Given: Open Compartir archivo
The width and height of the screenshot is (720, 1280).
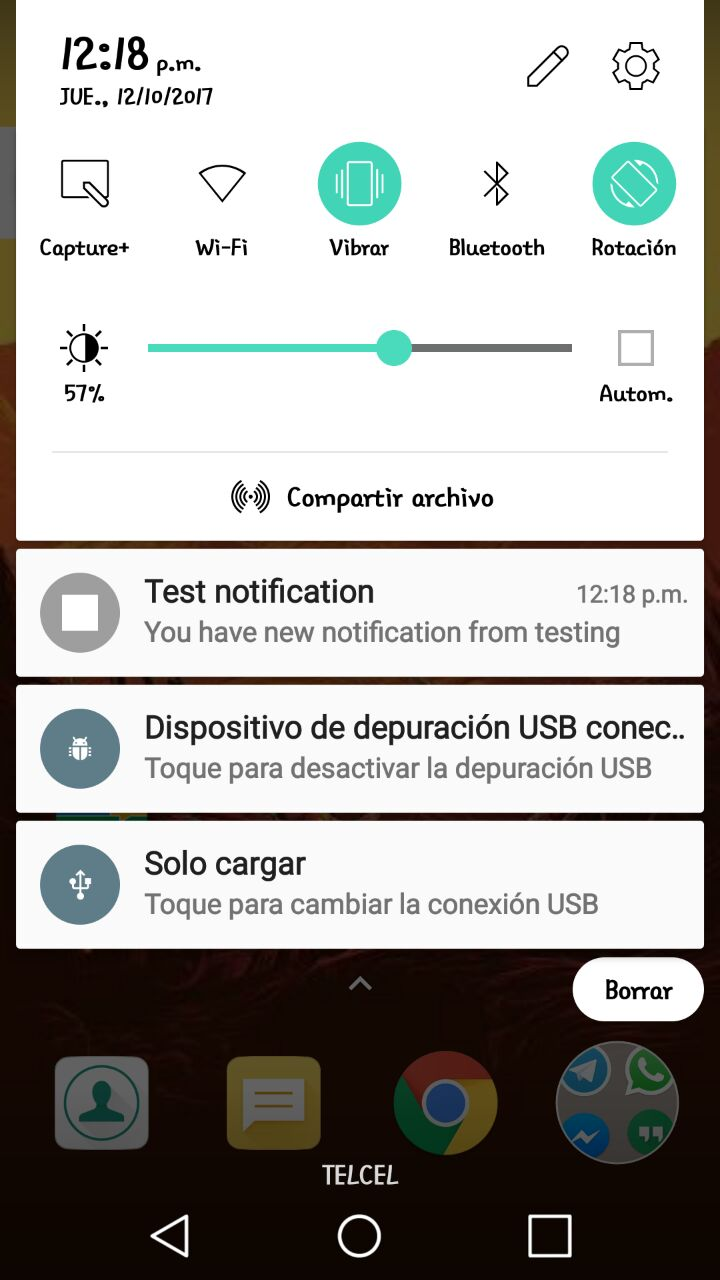Looking at the screenshot, I should point(362,497).
